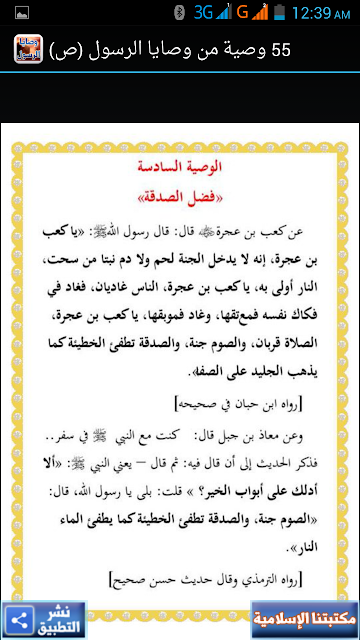Tap the نشر التطبيق share button
This screenshot has width=360, height=640.
click(x=44, y=620)
